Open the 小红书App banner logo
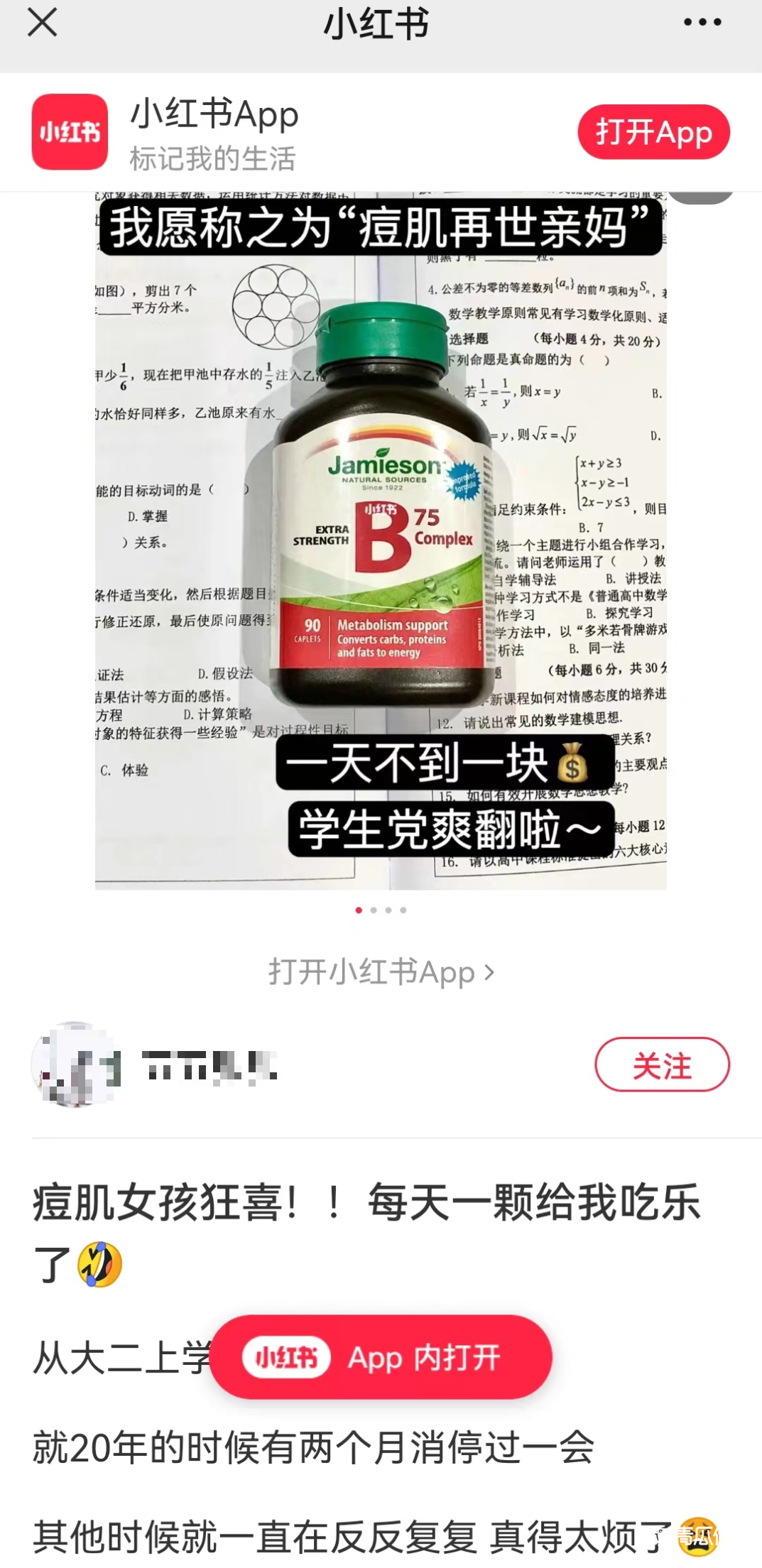Screen dimensions: 762x1568 click(70, 132)
